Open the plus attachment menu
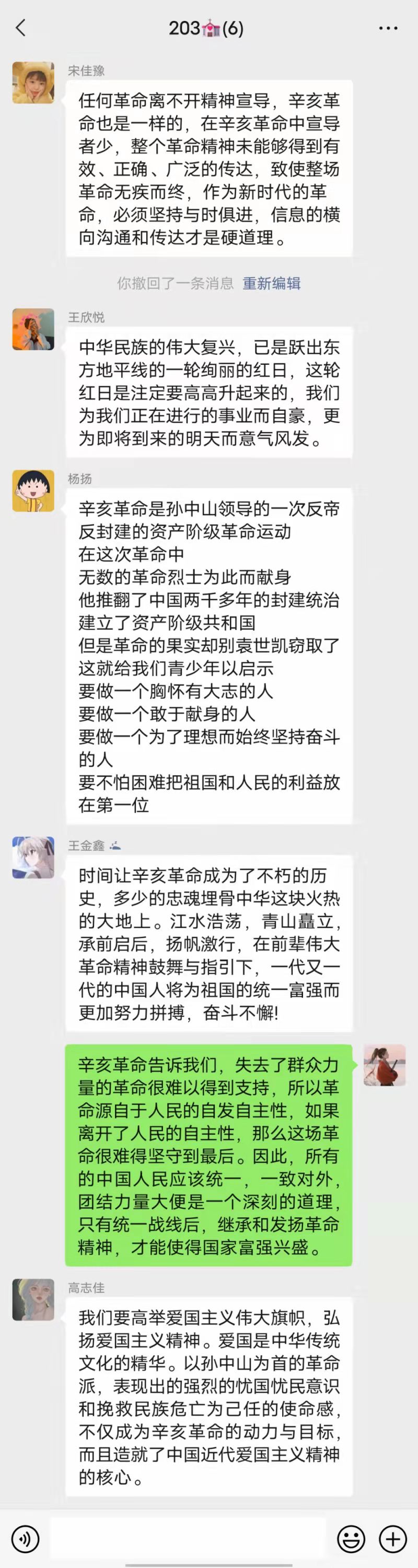The height and width of the screenshot is (1568, 418). (393, 1539)
